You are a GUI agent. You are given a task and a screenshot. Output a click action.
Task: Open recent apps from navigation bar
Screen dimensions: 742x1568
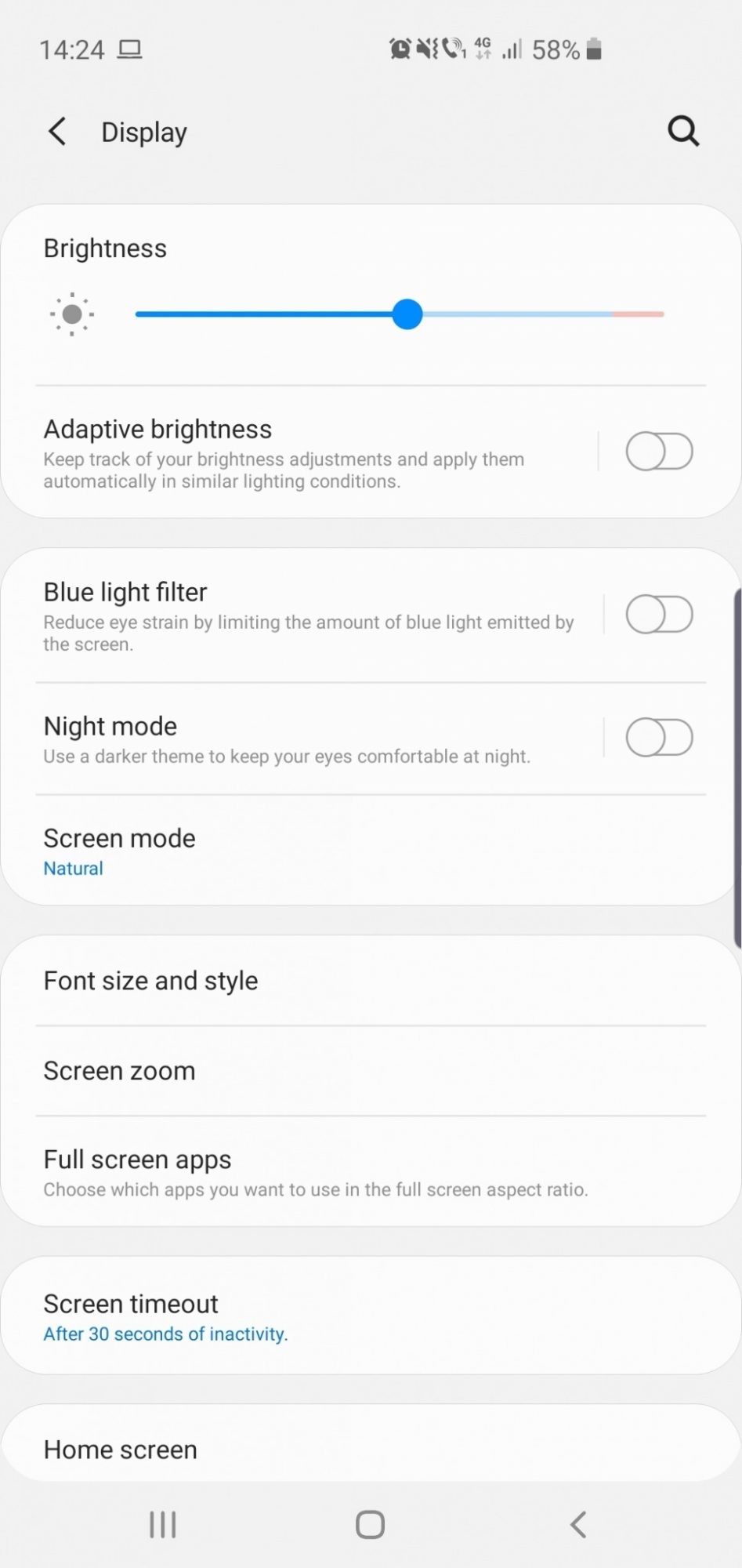point(163,1525)
